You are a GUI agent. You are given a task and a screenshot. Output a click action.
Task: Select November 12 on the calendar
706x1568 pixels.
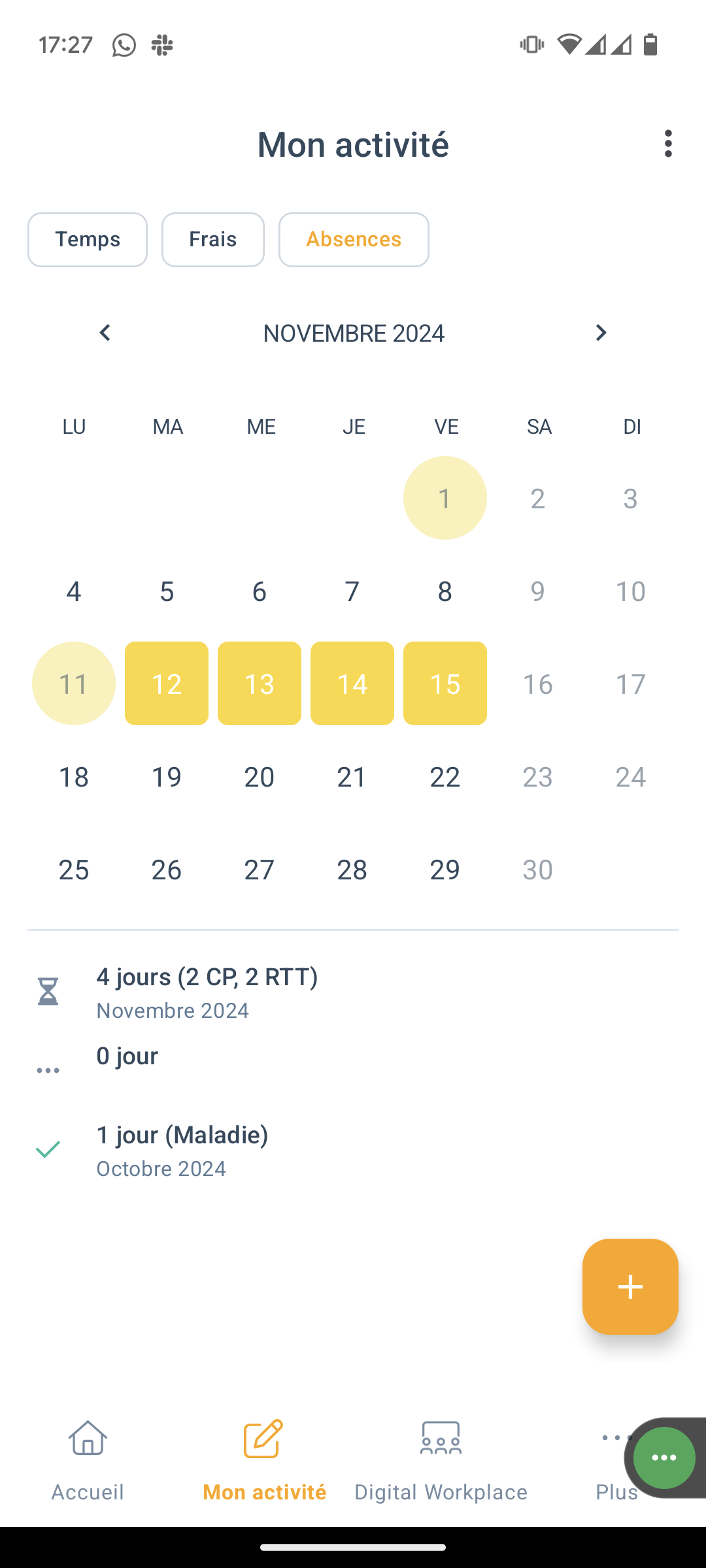point(167,683)
